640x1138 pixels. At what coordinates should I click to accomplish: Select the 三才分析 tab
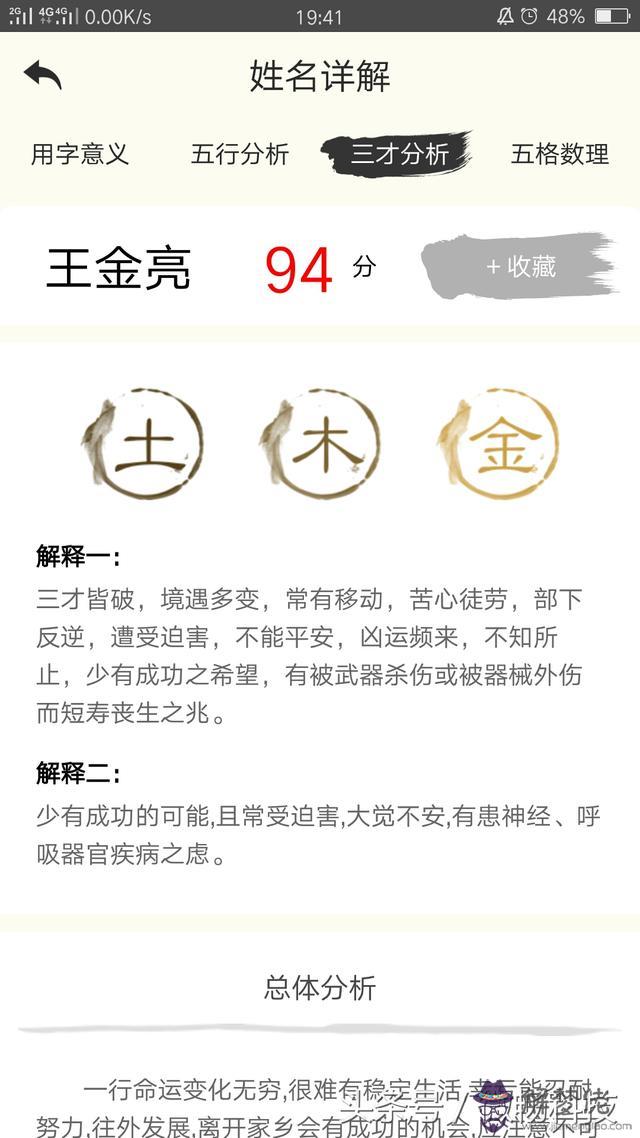pos(399,154)
